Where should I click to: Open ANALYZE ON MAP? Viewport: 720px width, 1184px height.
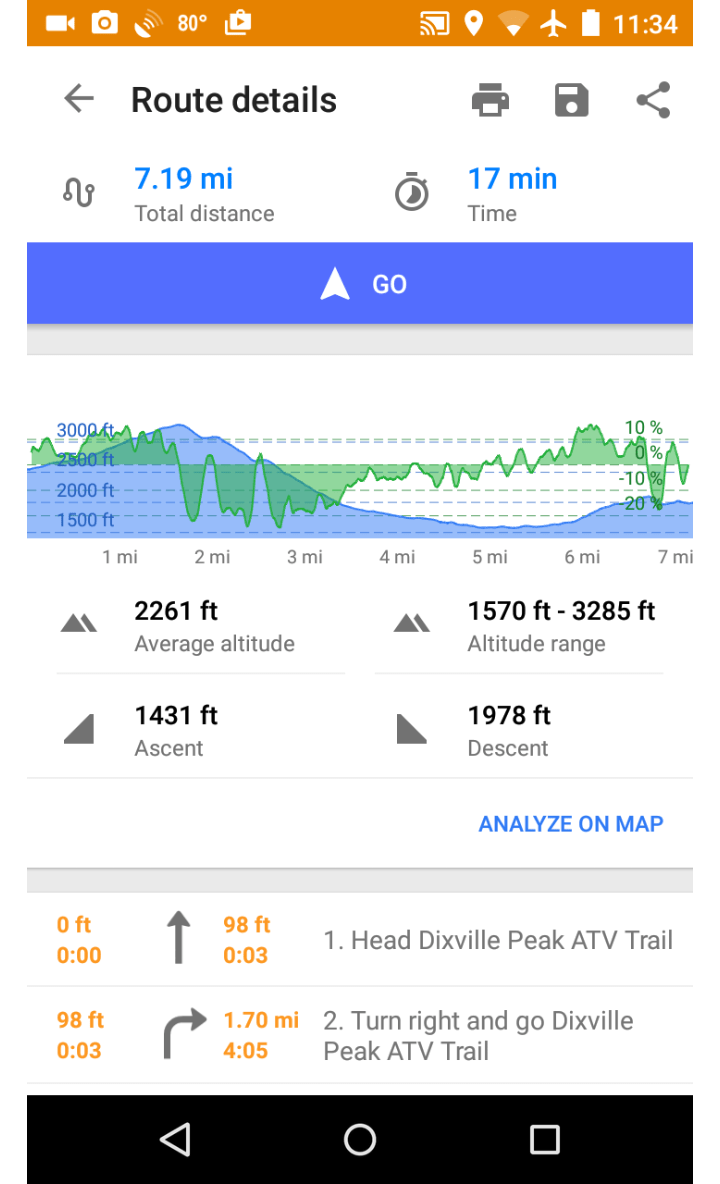[x=570, y=823]
